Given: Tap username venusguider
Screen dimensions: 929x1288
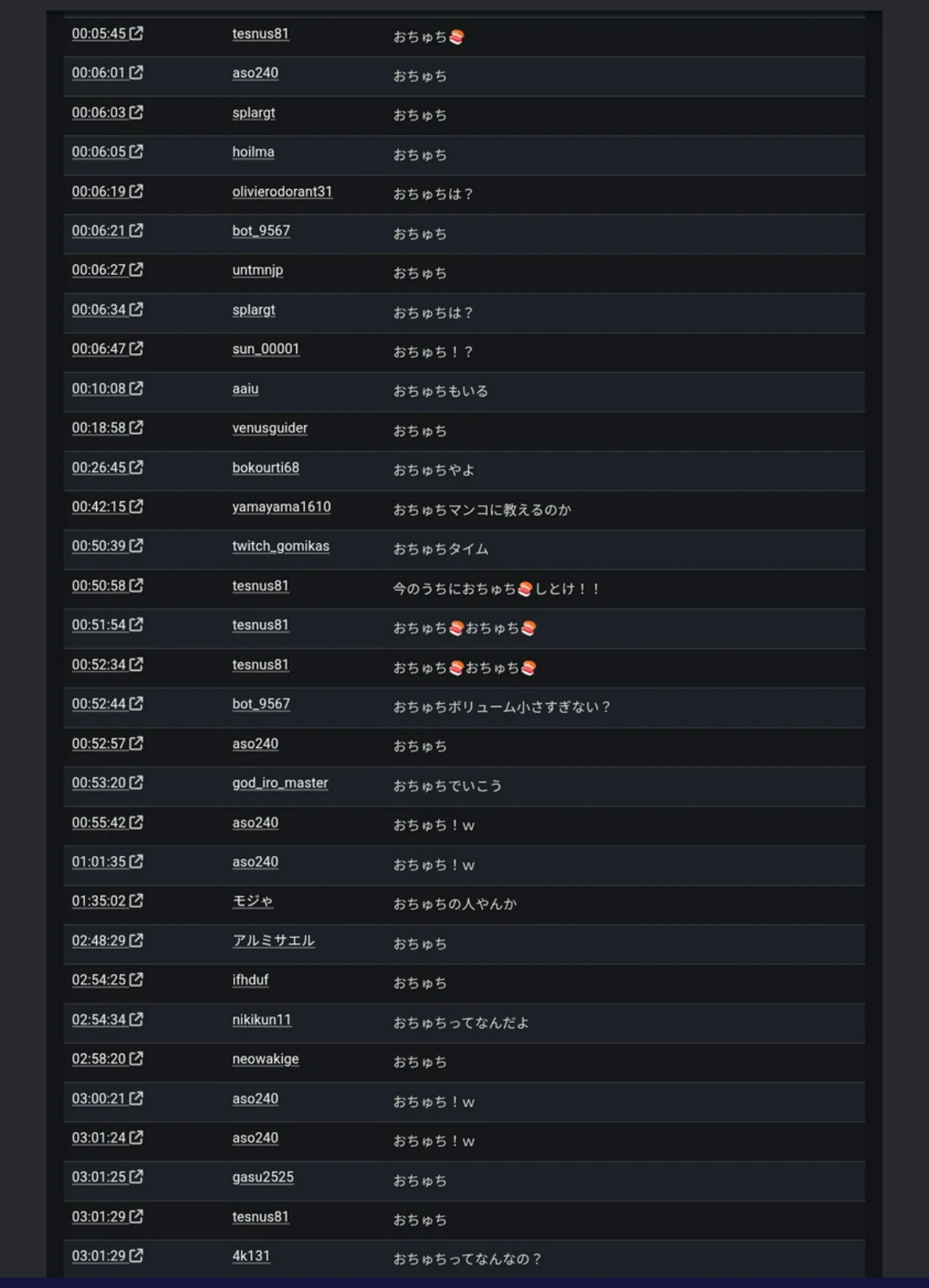Looking at the screenshot, I should tap(269, 428).
